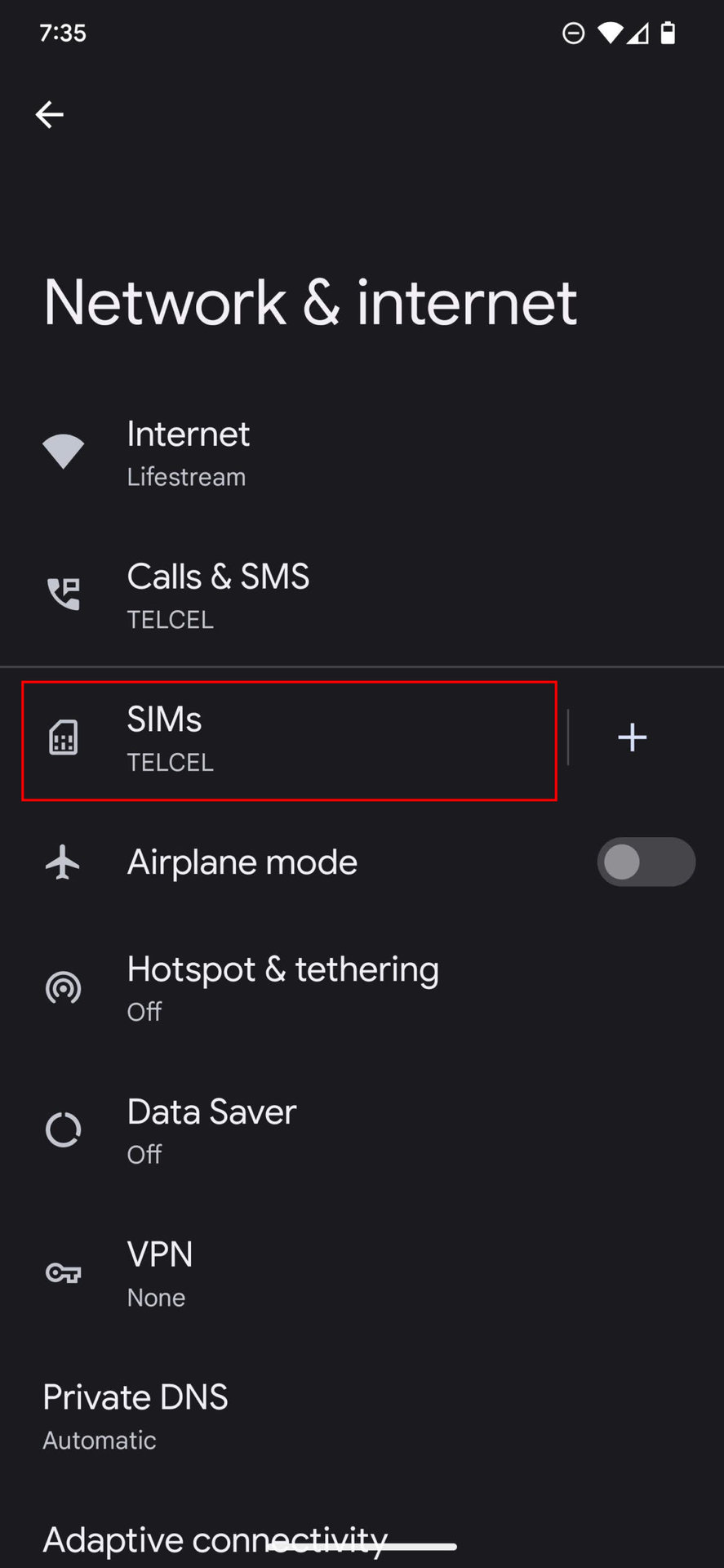The width and height of the screenshot is (724, 1568).
Task: Add a new SIM with plus icon
Action: pyautogui.click(x=632, y=737)
